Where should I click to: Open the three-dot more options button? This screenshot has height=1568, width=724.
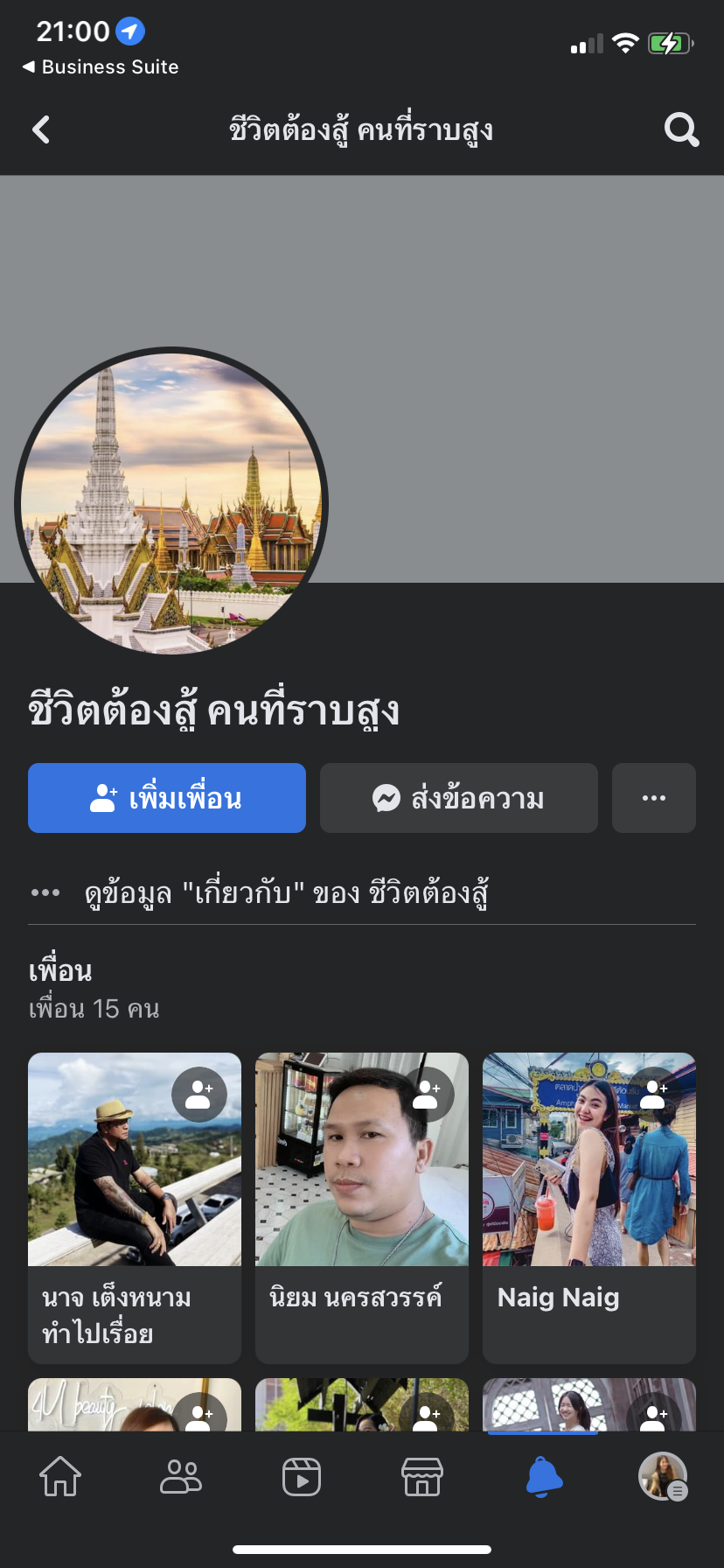[x=654, y=798]
